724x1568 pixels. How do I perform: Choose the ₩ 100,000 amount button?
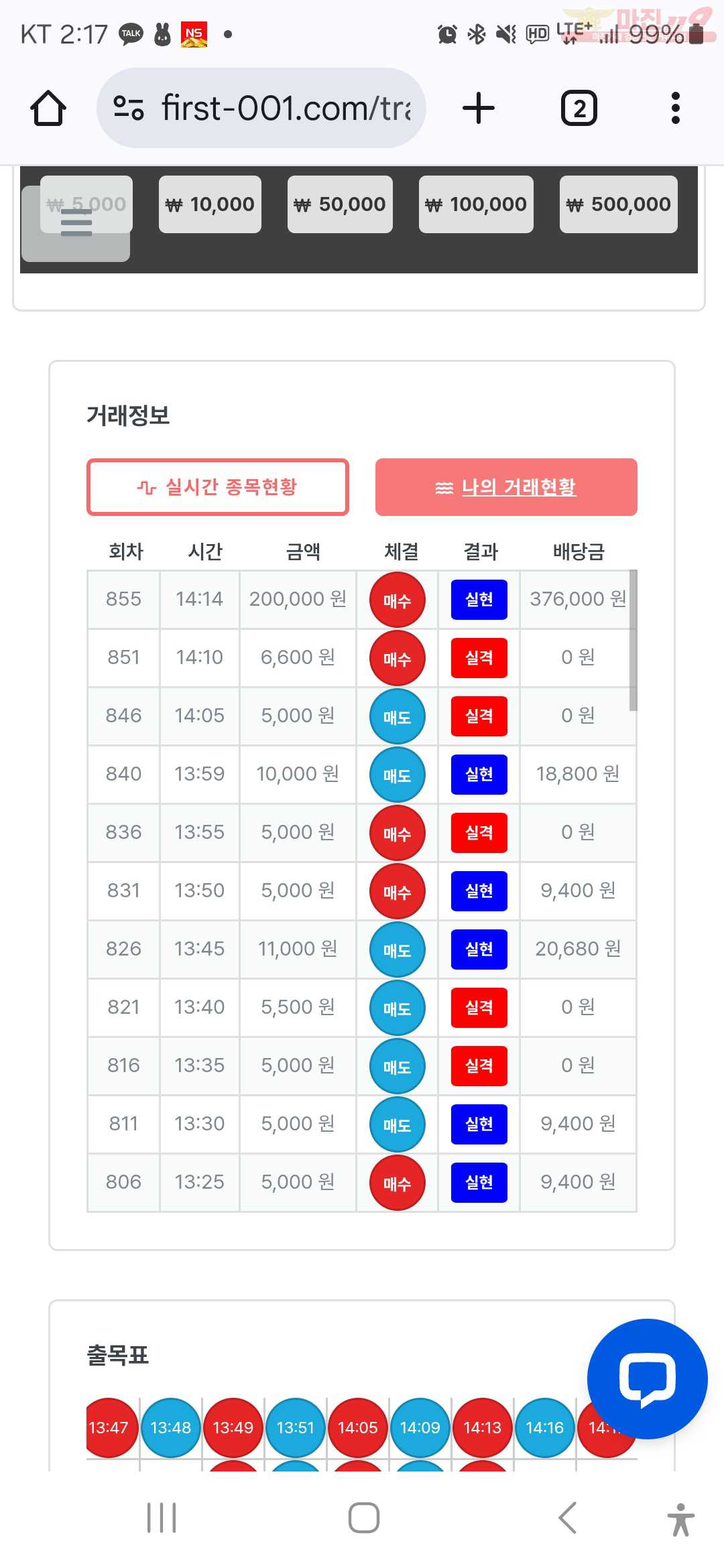click(x=476, y=204)
